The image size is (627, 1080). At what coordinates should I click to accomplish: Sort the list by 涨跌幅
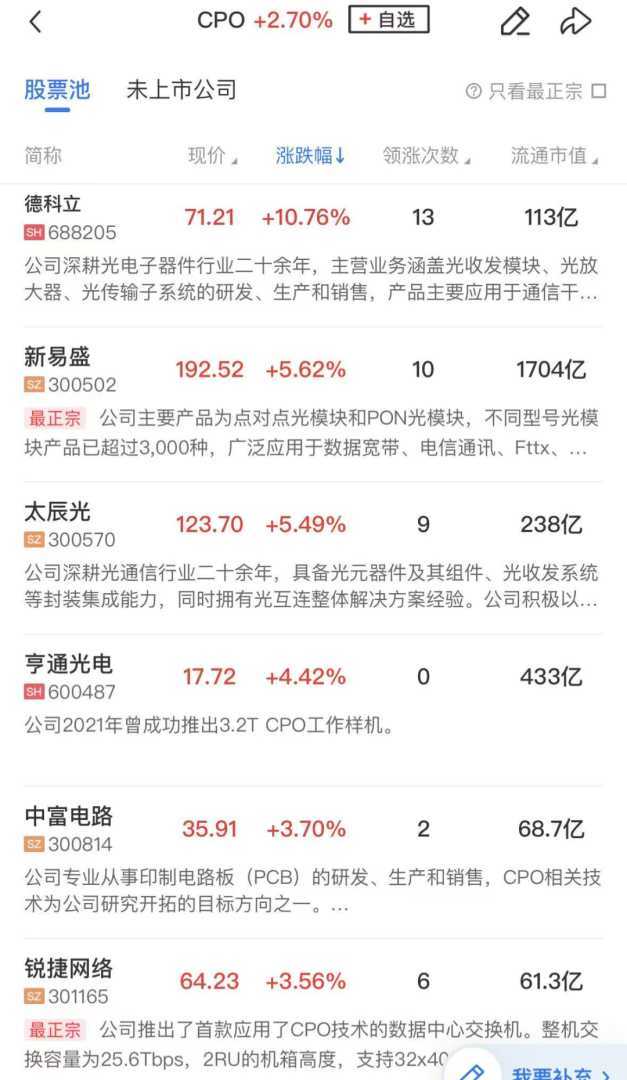pos(310,155)
